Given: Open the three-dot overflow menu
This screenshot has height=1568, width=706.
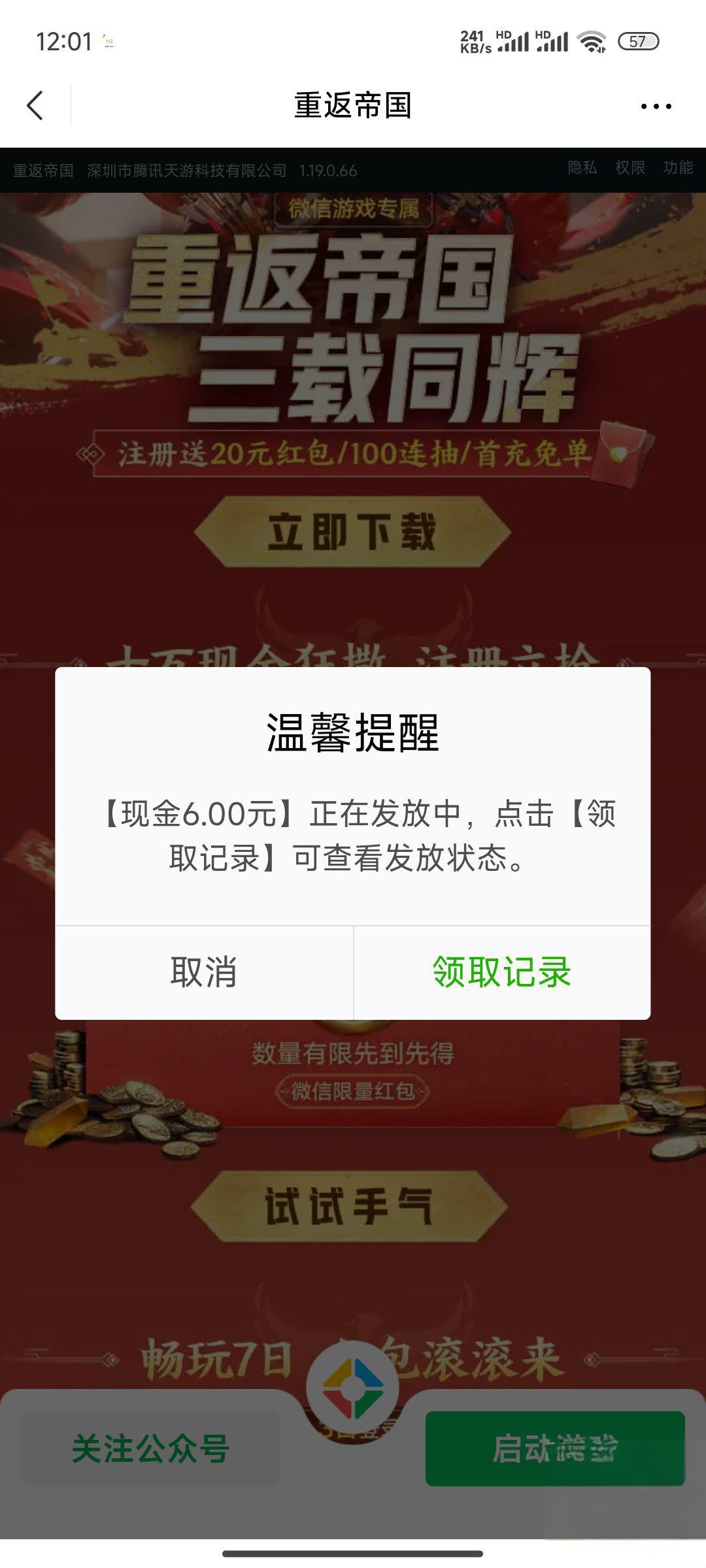Looking at the screenshot, I should click(x=656, y=106).
